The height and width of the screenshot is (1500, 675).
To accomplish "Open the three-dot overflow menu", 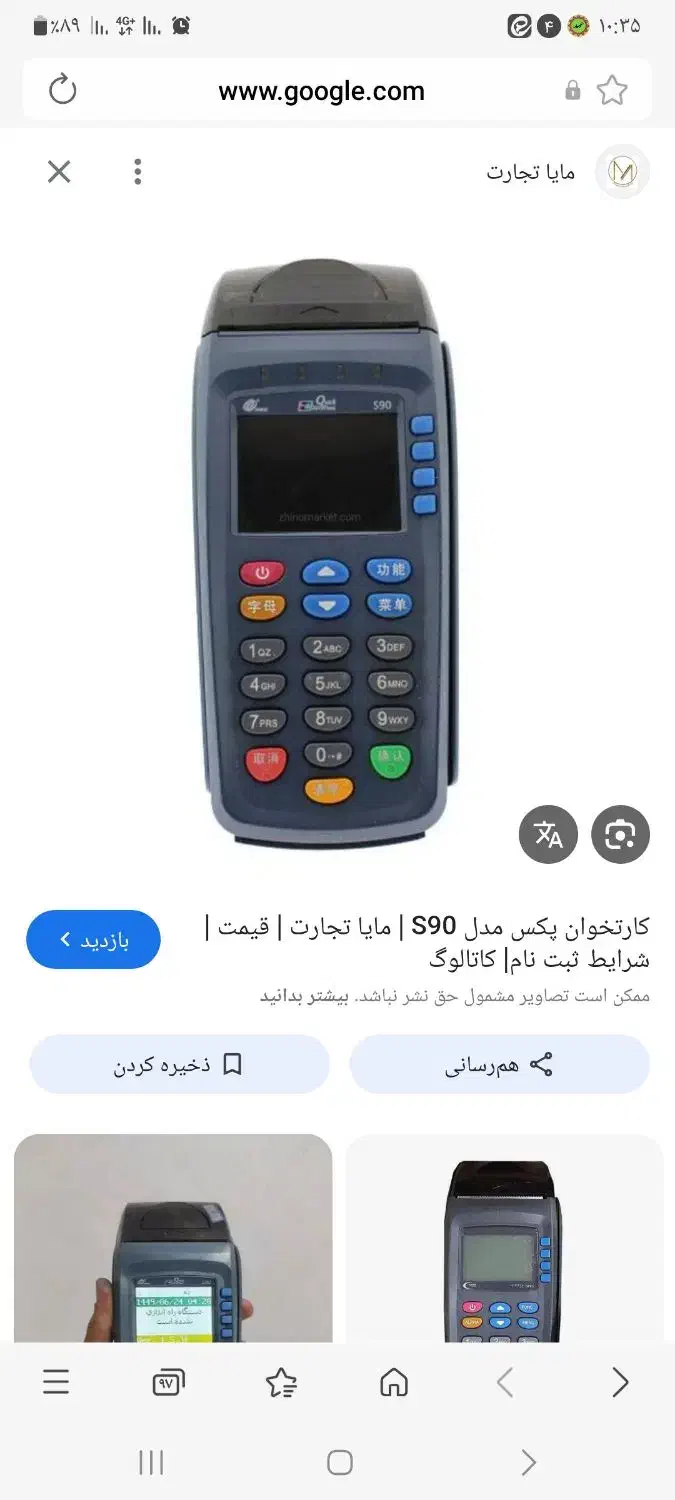I will (138, 172).
